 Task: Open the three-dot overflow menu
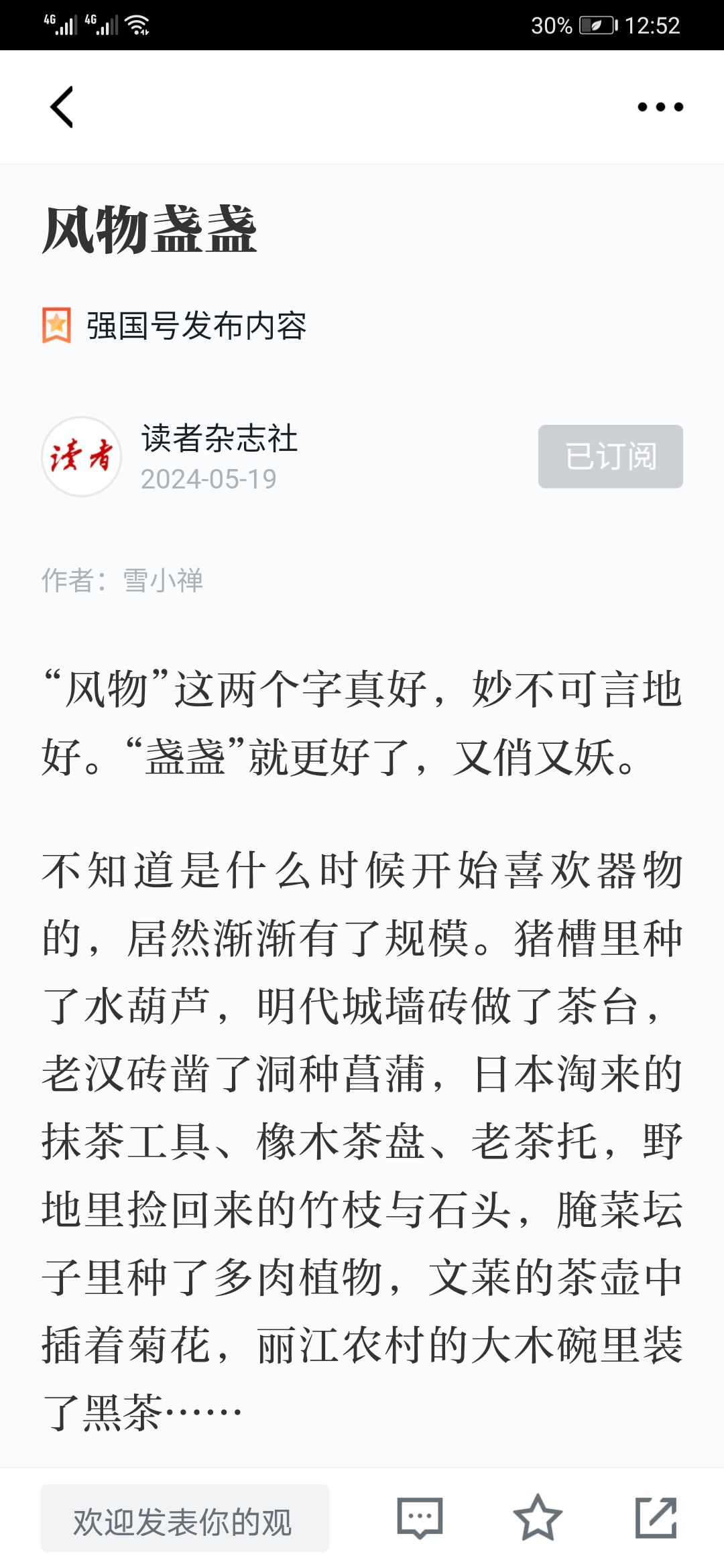[660, 107]
